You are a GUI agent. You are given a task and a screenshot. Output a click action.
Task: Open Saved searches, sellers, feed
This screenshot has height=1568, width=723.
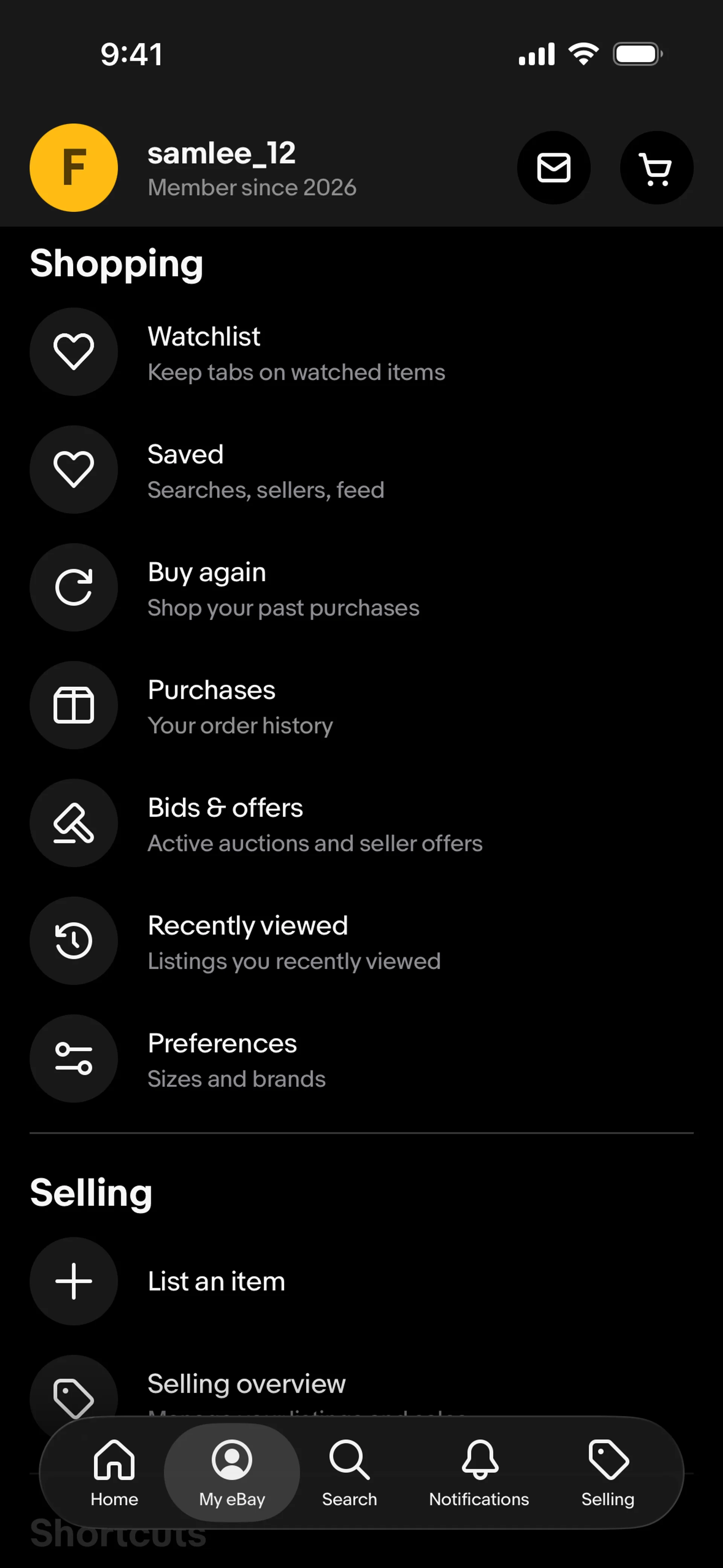[361, 469]
